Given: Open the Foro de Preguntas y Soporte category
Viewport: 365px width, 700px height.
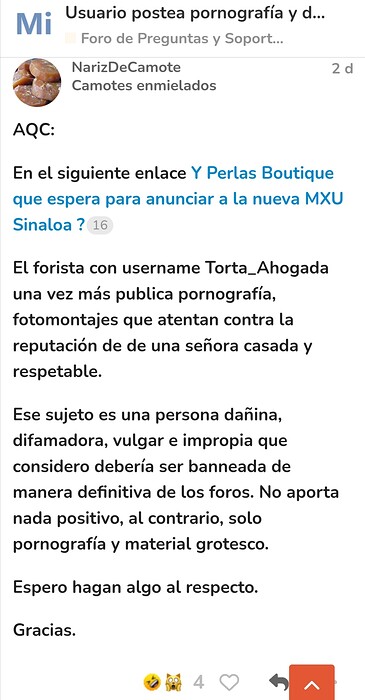Looking at the screenshot, I should [174, 38].
